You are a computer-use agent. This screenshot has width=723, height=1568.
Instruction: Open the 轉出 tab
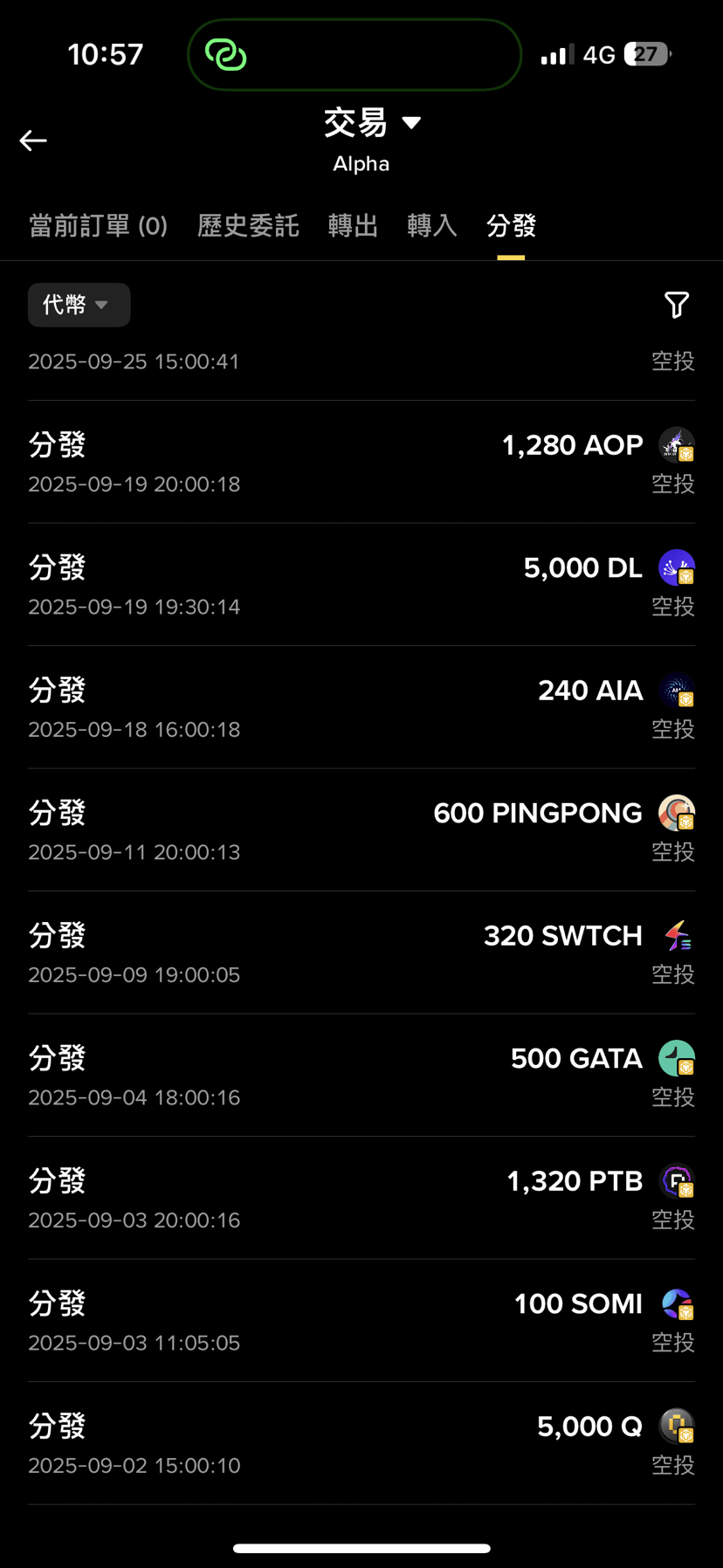[x=353, y=226]
